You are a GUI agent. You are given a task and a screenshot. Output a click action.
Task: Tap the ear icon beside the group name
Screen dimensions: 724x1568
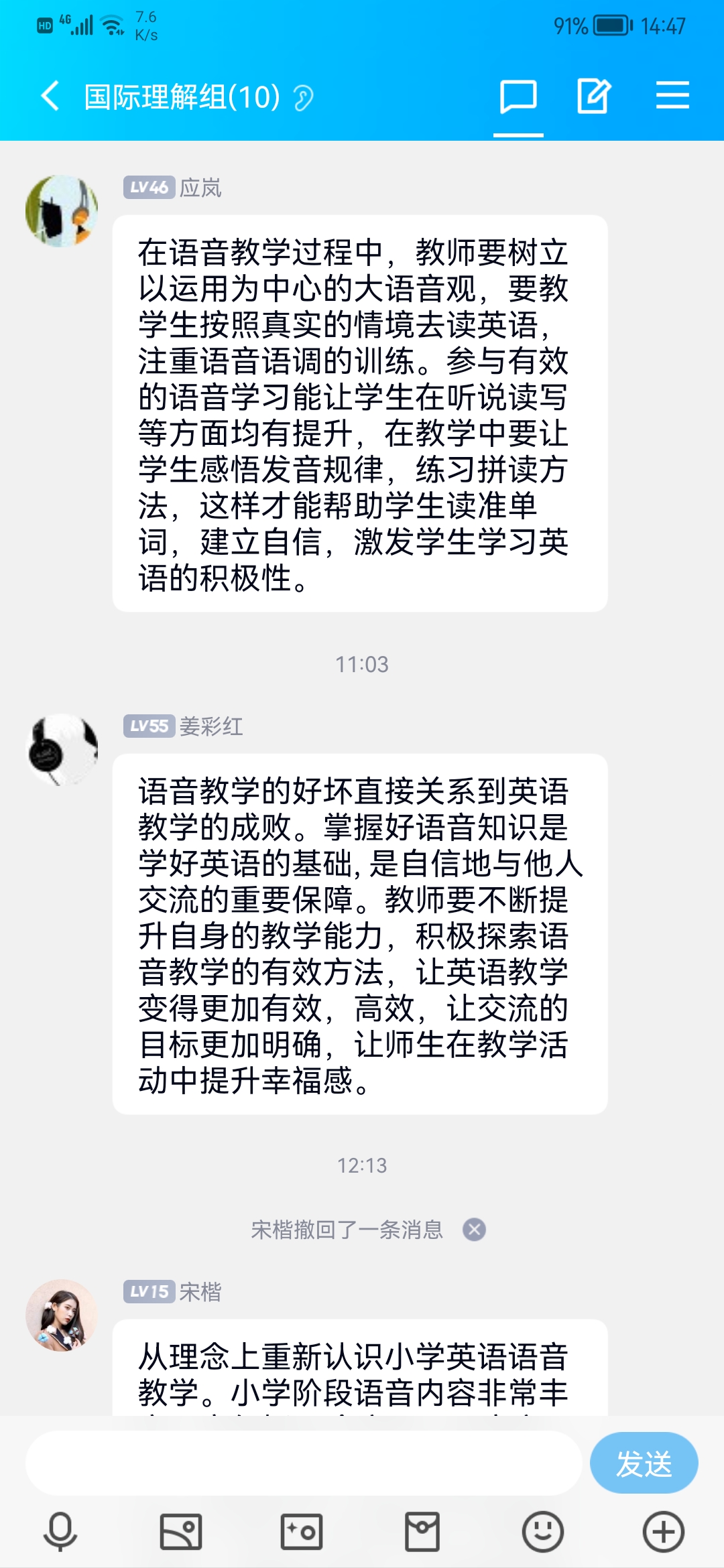[304, 99]
